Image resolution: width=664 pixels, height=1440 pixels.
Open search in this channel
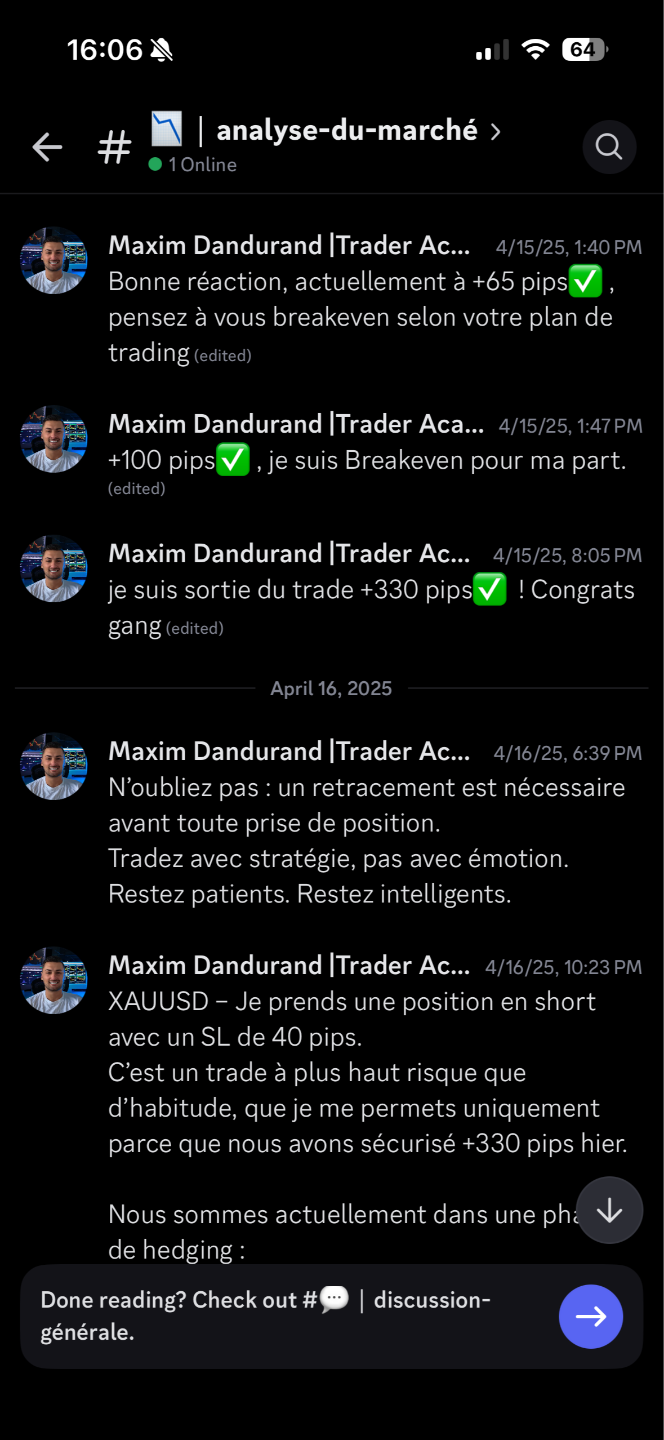coord(609,147)
